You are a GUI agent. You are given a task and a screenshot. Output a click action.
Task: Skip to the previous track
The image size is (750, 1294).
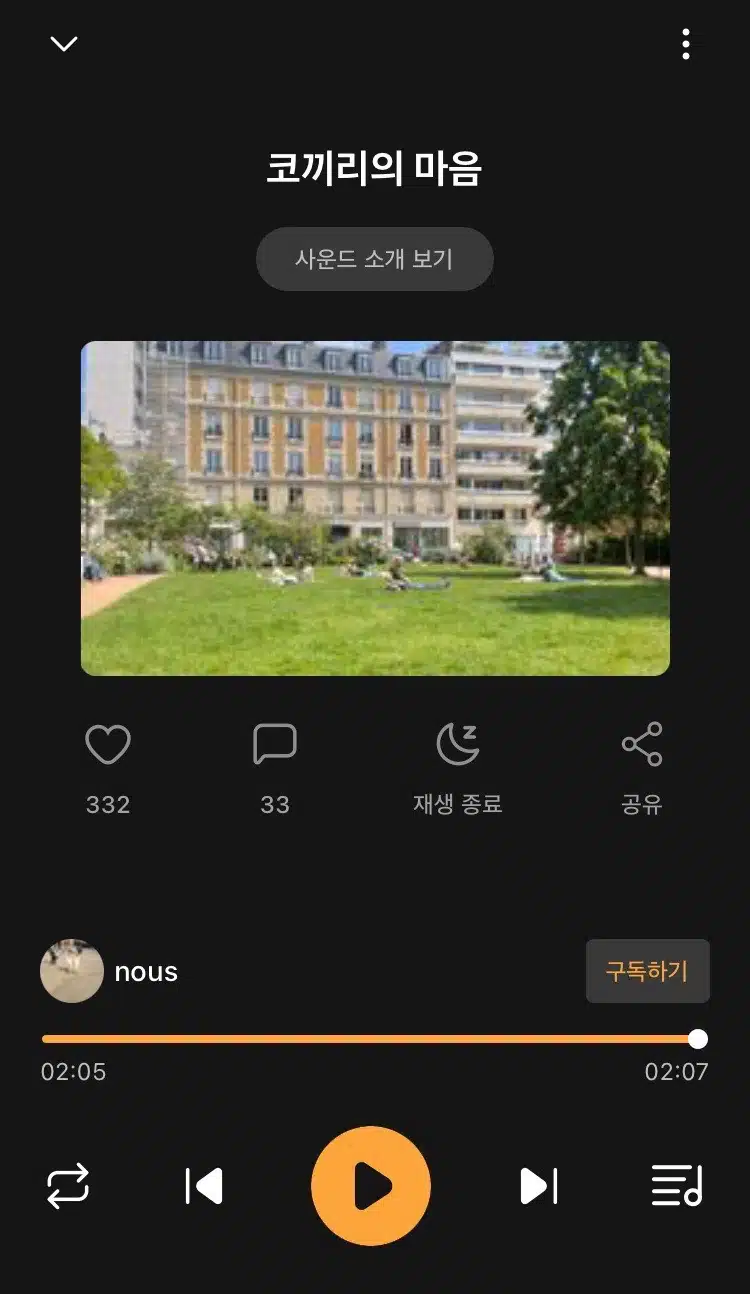[204, 1187]
